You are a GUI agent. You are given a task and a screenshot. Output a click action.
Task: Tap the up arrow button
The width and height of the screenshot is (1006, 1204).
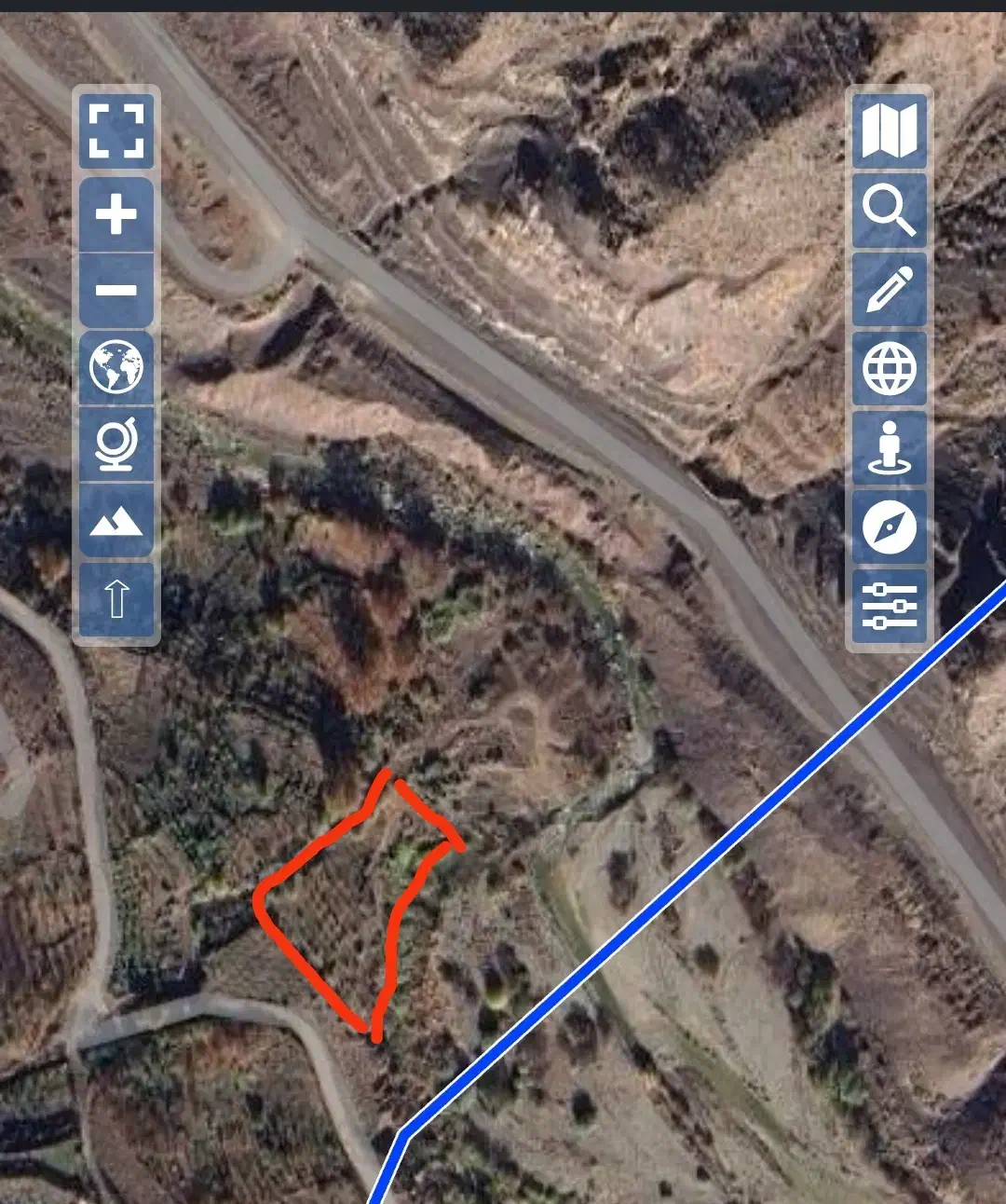coord(116,597)
